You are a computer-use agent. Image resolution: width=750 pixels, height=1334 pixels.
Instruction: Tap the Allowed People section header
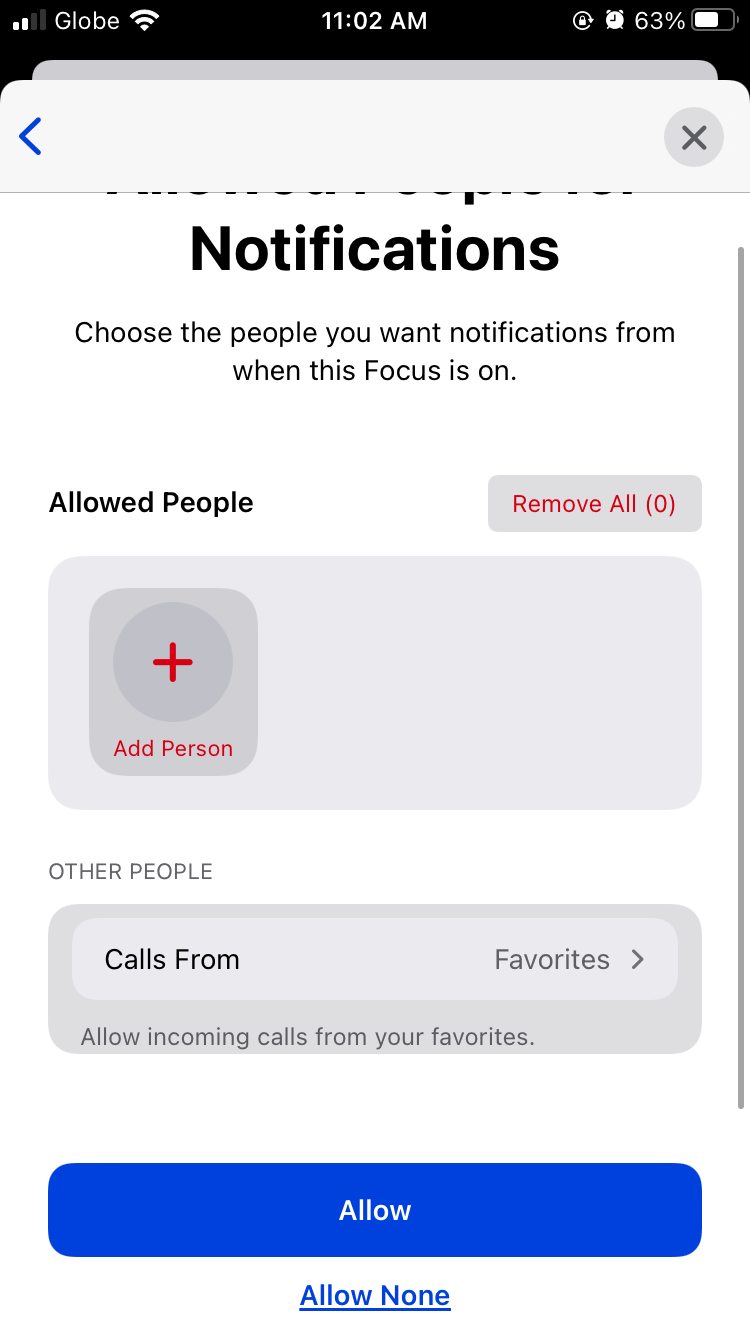tap(150, 503)
